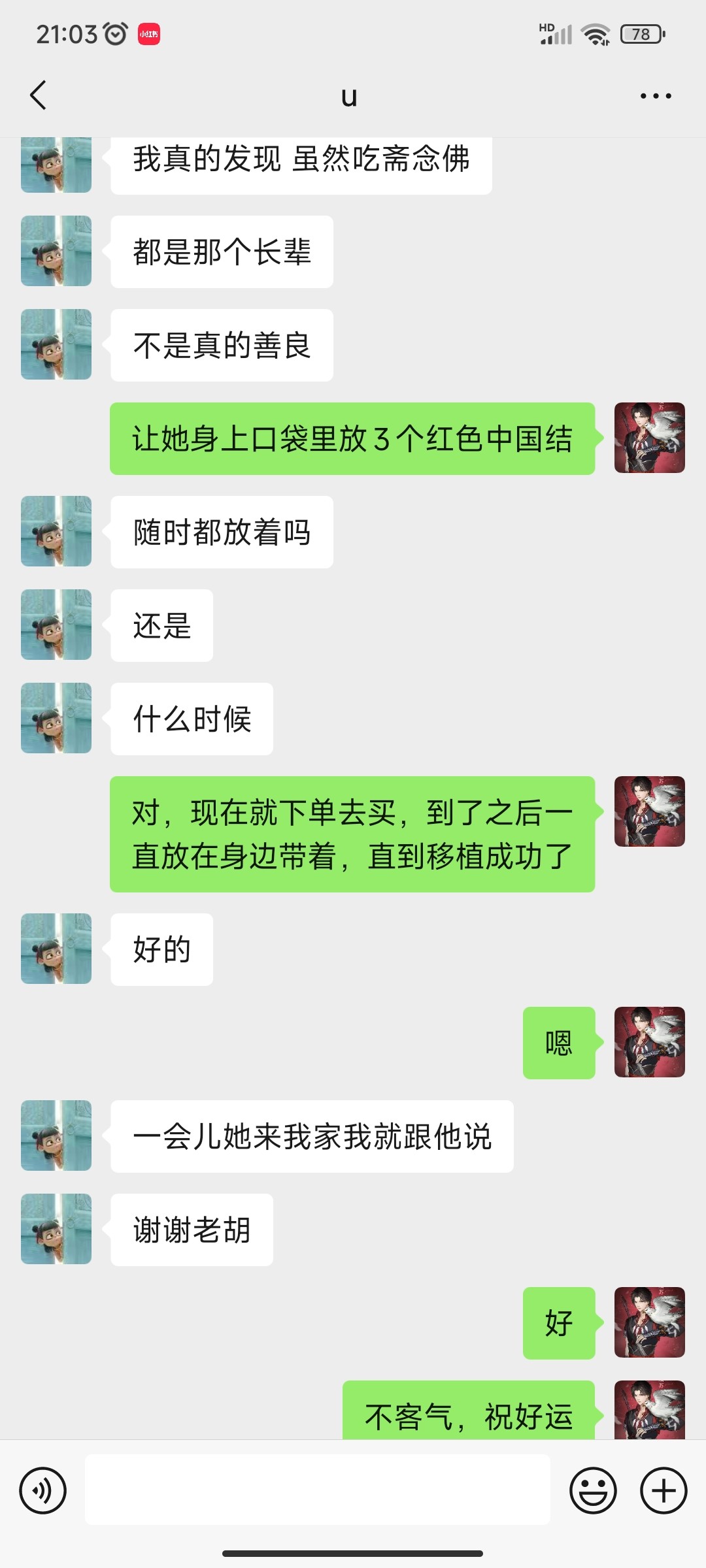Open contact avatar beside 都是那个长辈
706x1568 pixels.
(x=56, y=251)
